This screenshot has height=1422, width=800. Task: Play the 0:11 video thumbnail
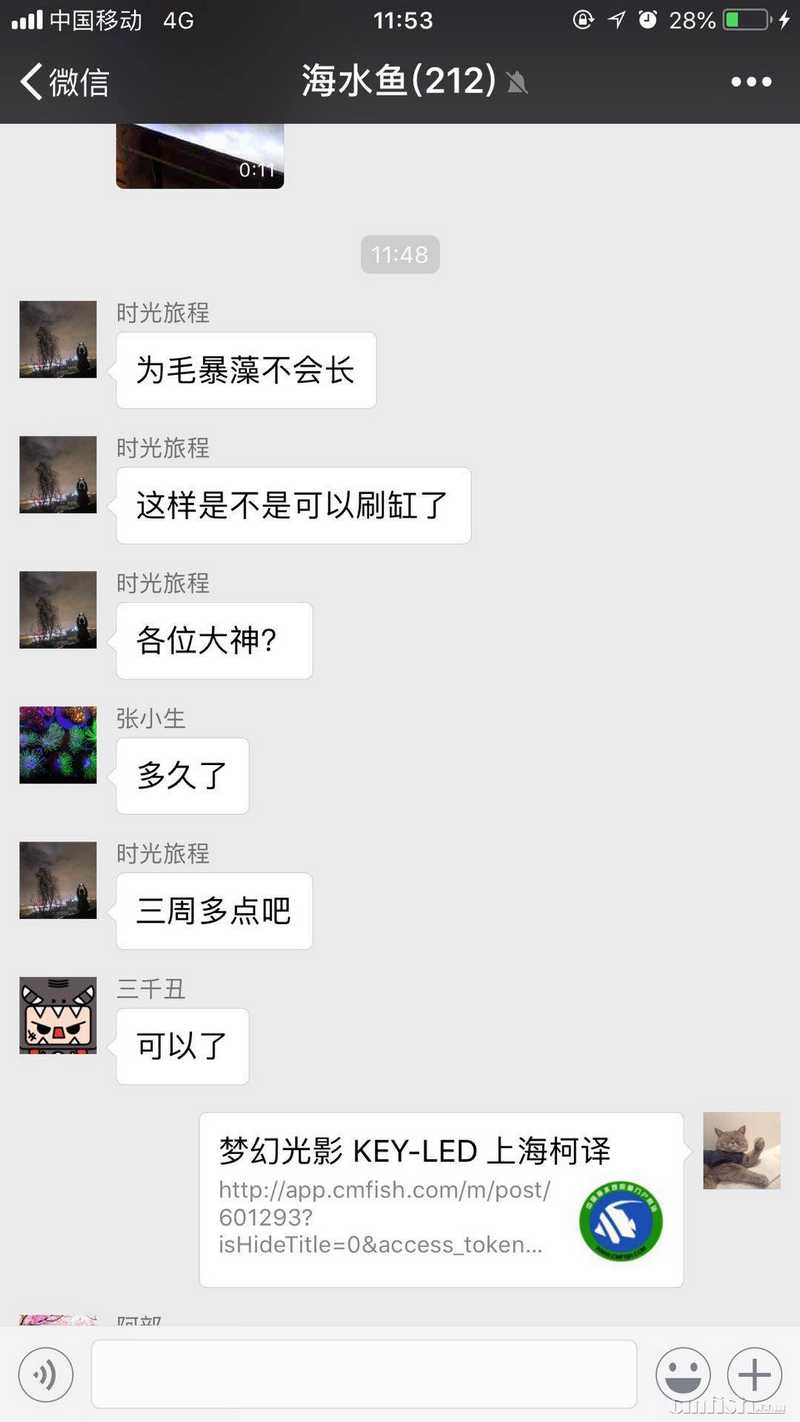200,155
